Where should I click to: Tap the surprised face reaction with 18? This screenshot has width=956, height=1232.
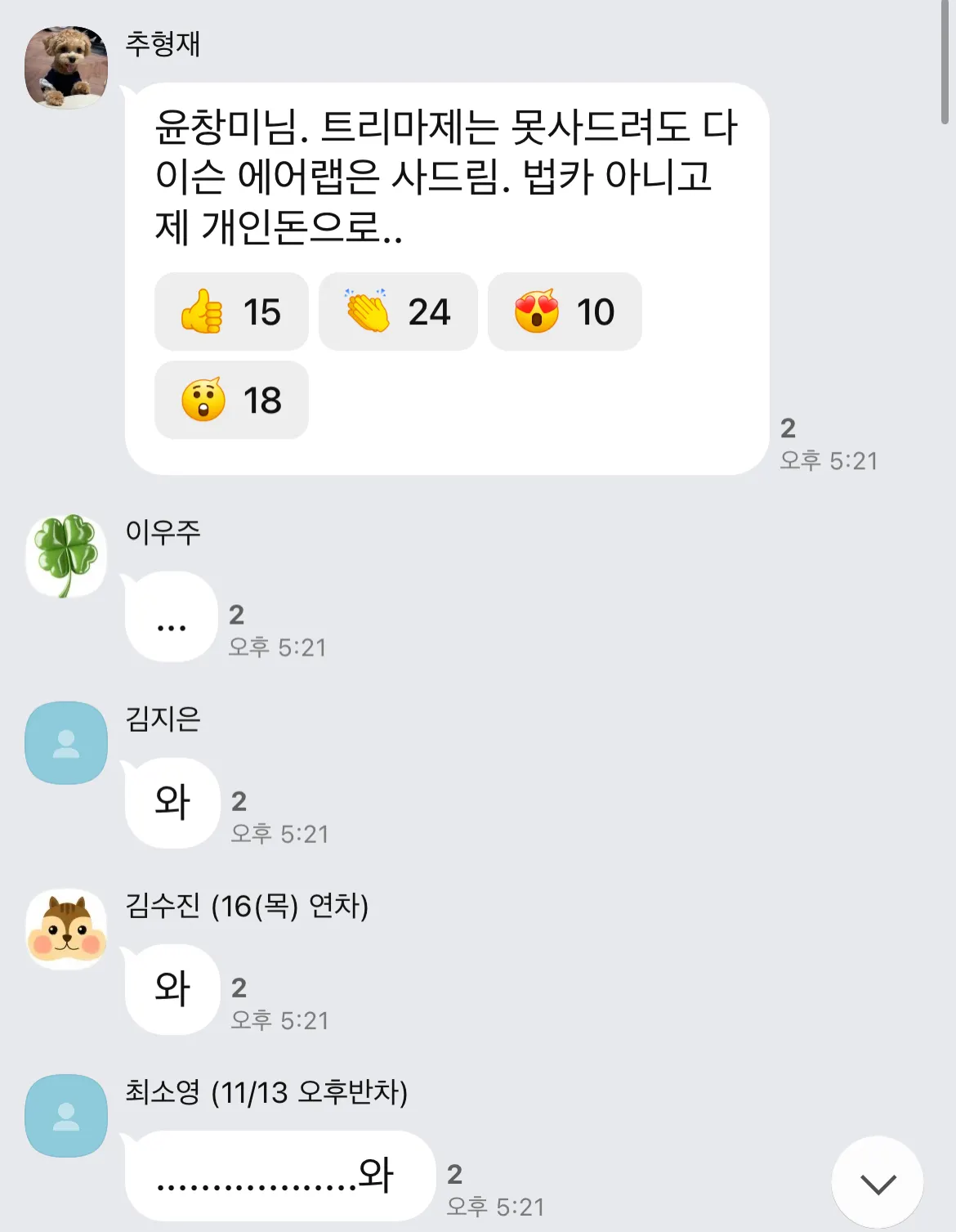(231, 400)
